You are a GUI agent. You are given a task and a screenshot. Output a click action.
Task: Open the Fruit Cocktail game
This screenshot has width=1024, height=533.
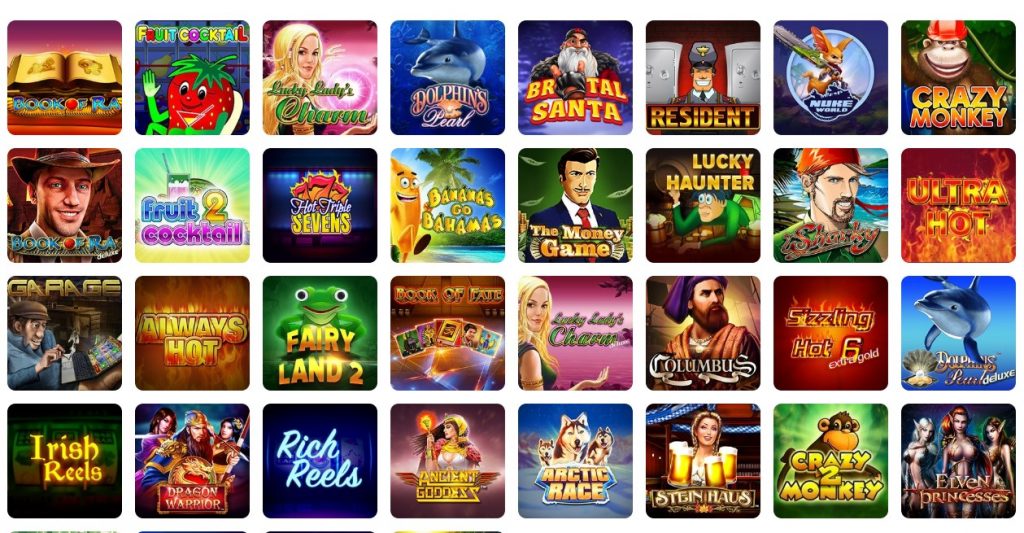[x=192, y=78]
